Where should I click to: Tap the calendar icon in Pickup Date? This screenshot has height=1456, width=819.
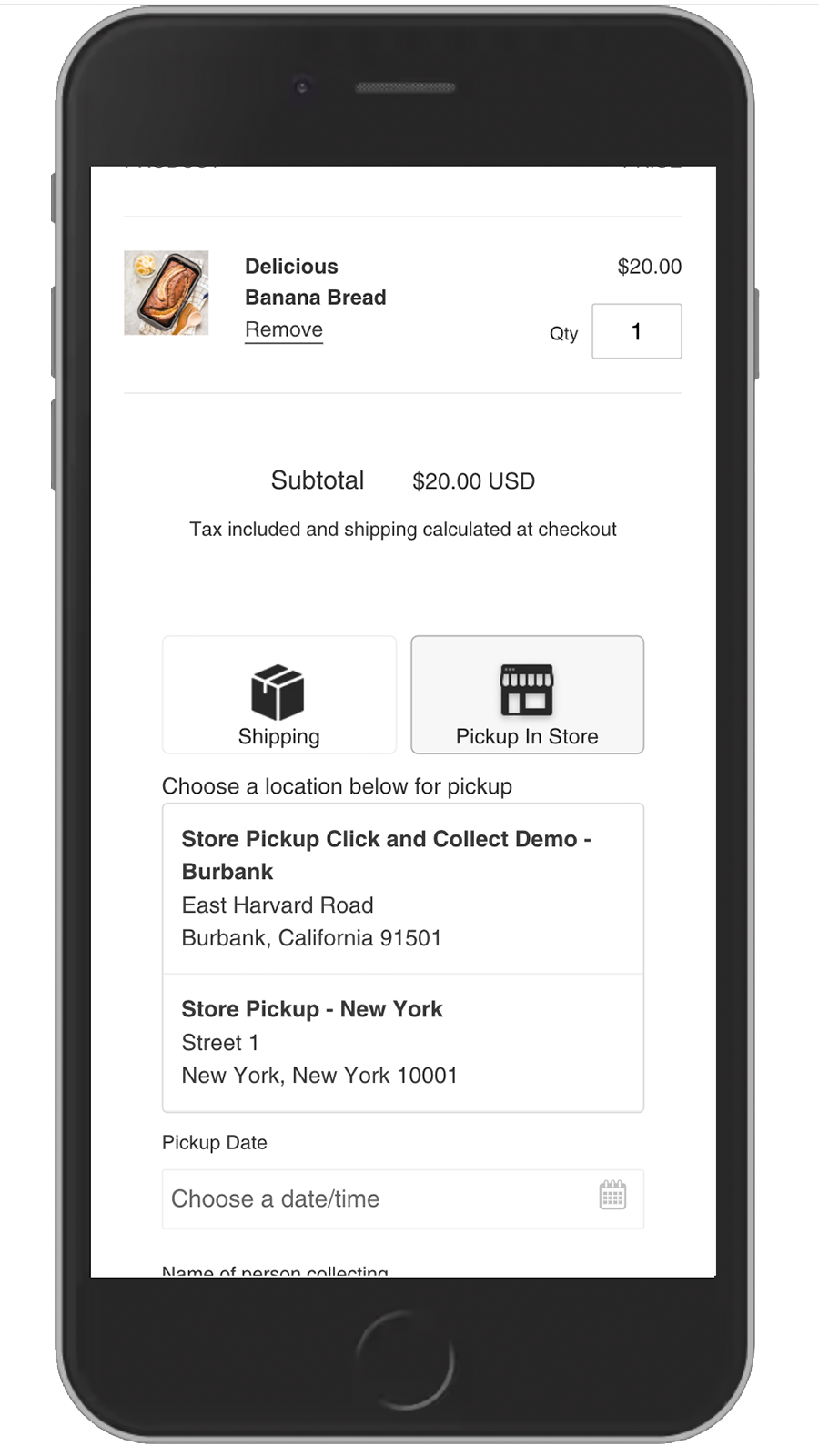(612, 1195)
